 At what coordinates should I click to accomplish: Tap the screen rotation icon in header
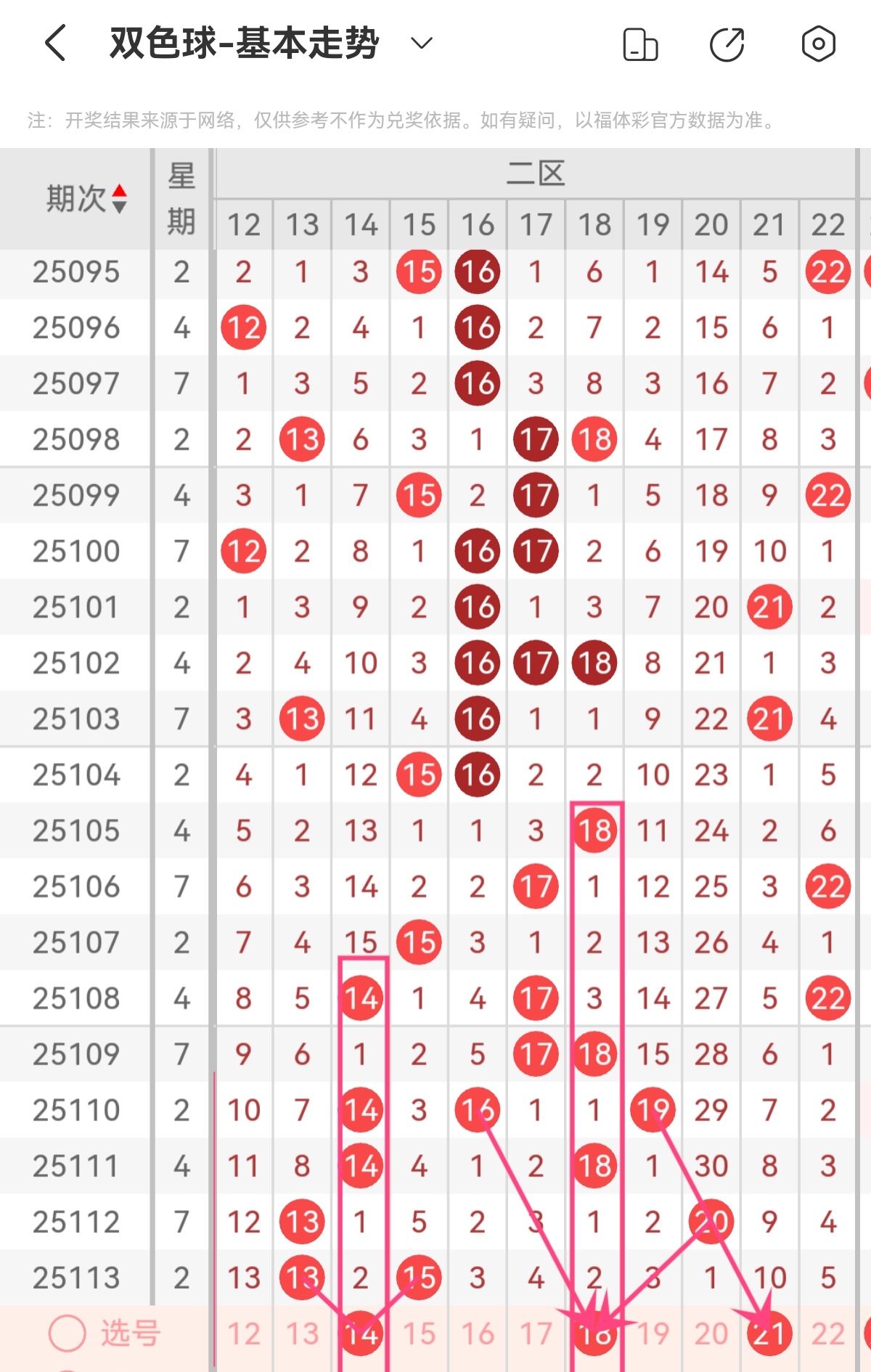640,45
